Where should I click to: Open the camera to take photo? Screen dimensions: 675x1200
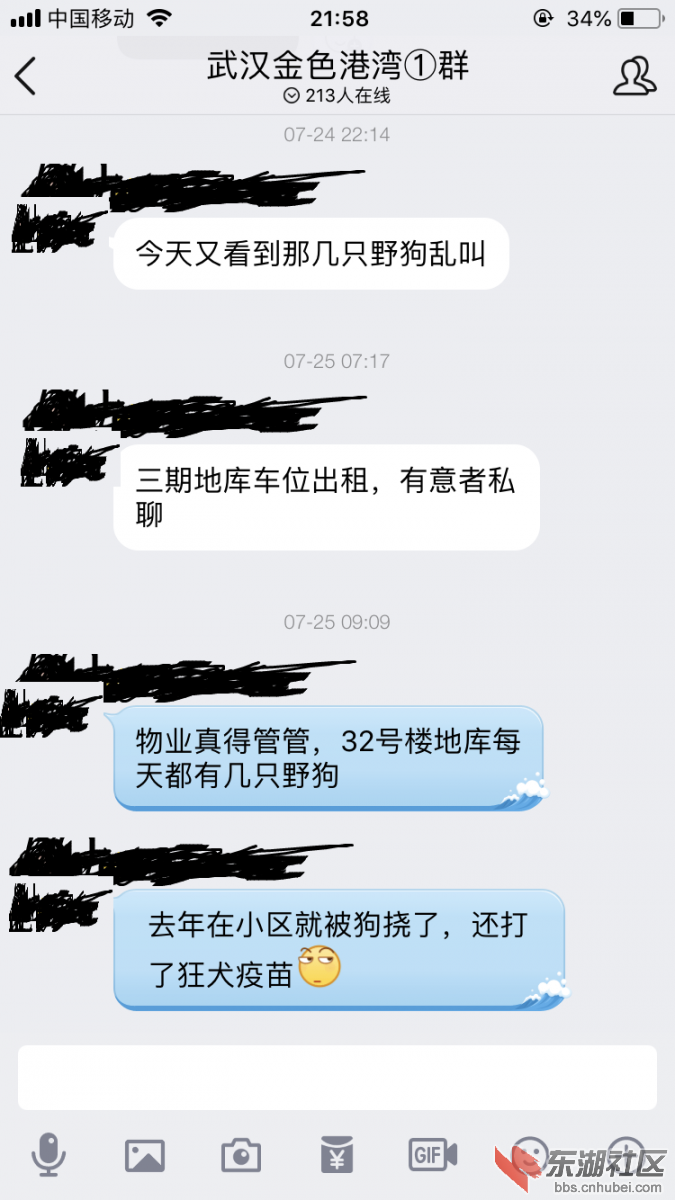coord(241,1155)
